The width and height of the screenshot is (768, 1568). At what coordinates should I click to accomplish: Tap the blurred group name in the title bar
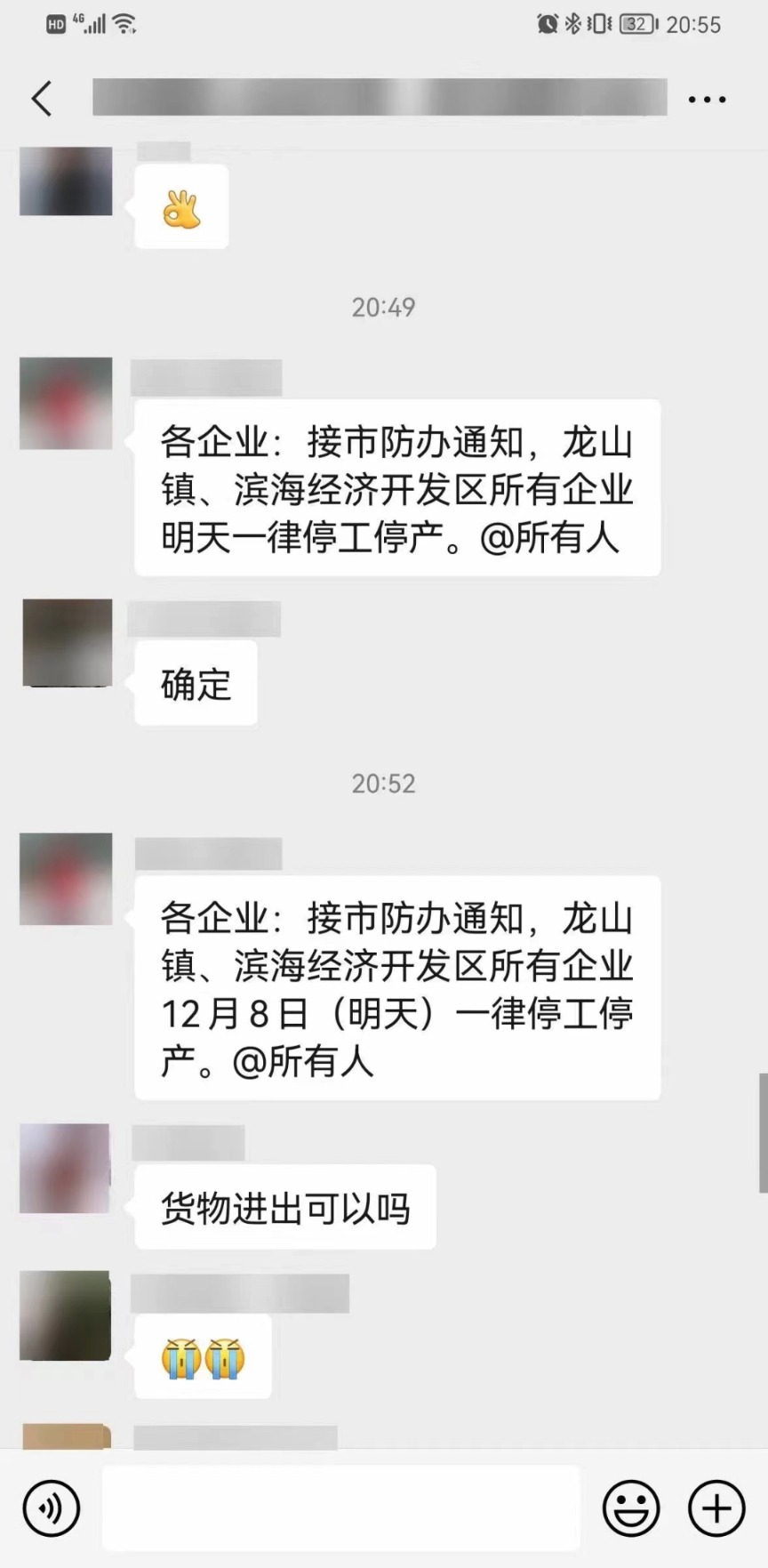[x=380, y=98]
